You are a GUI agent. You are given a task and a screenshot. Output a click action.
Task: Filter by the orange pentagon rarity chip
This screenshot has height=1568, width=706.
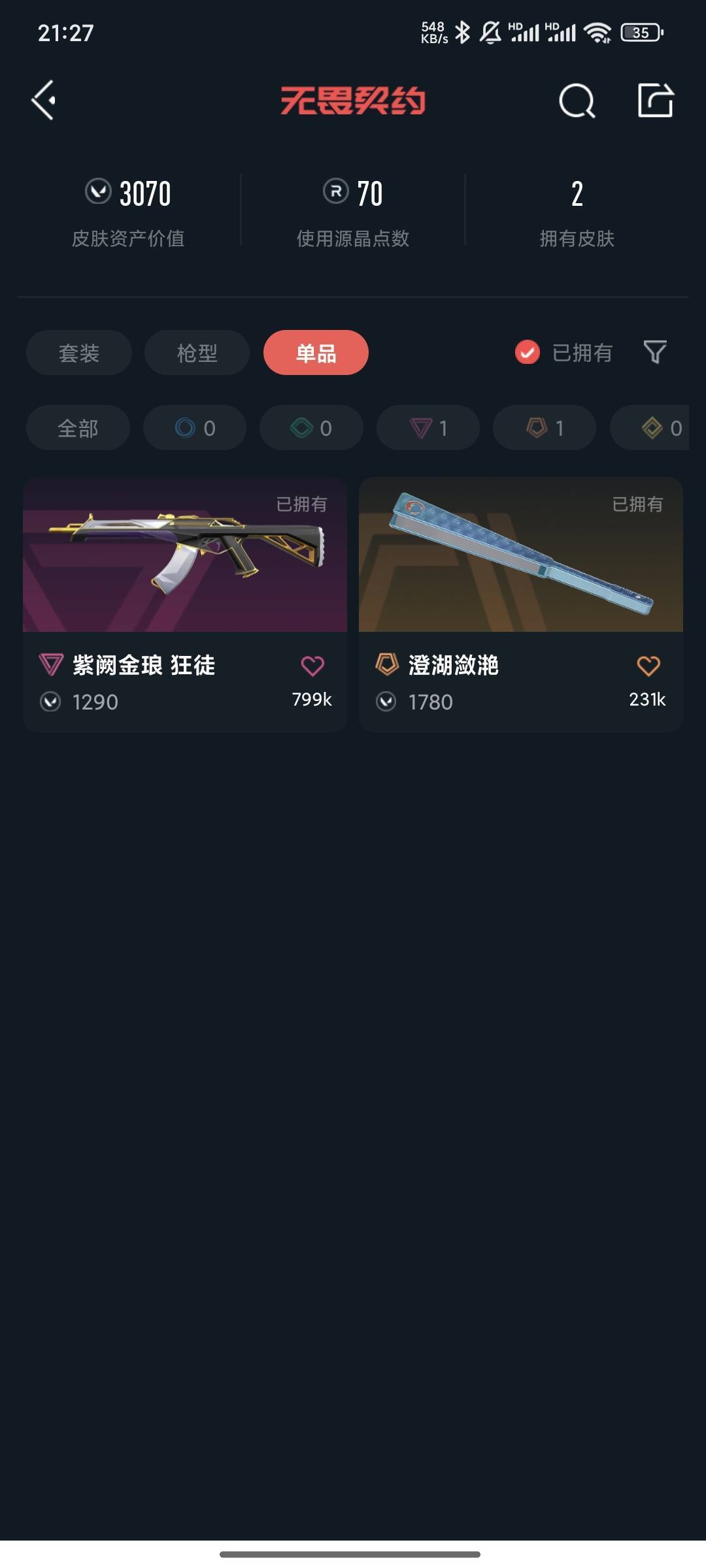pos(545,428)
